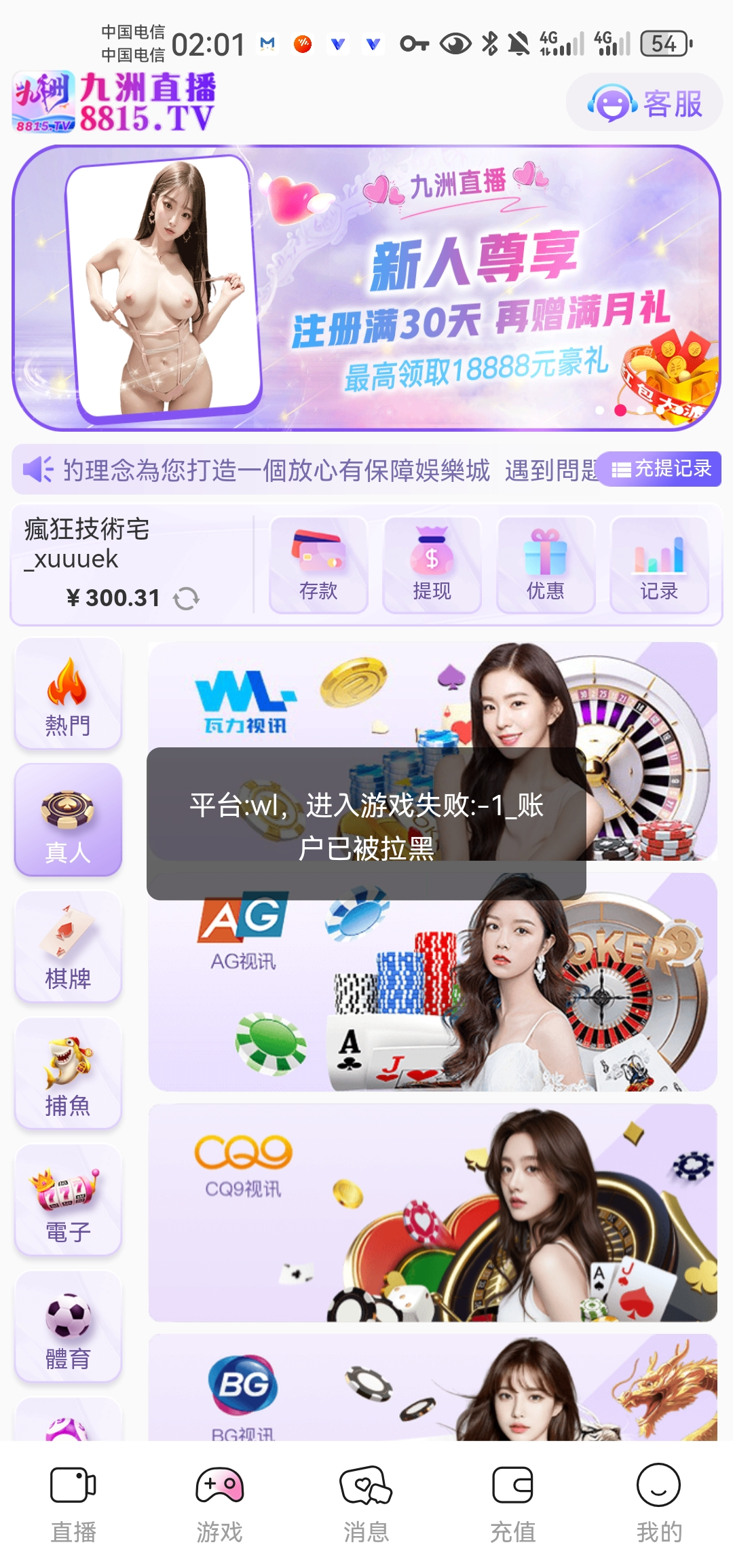Refresh the account balance
Image resolution: width=733 pixels, height=1568 pixels.
pyautogui.click(x=186, y=598)
